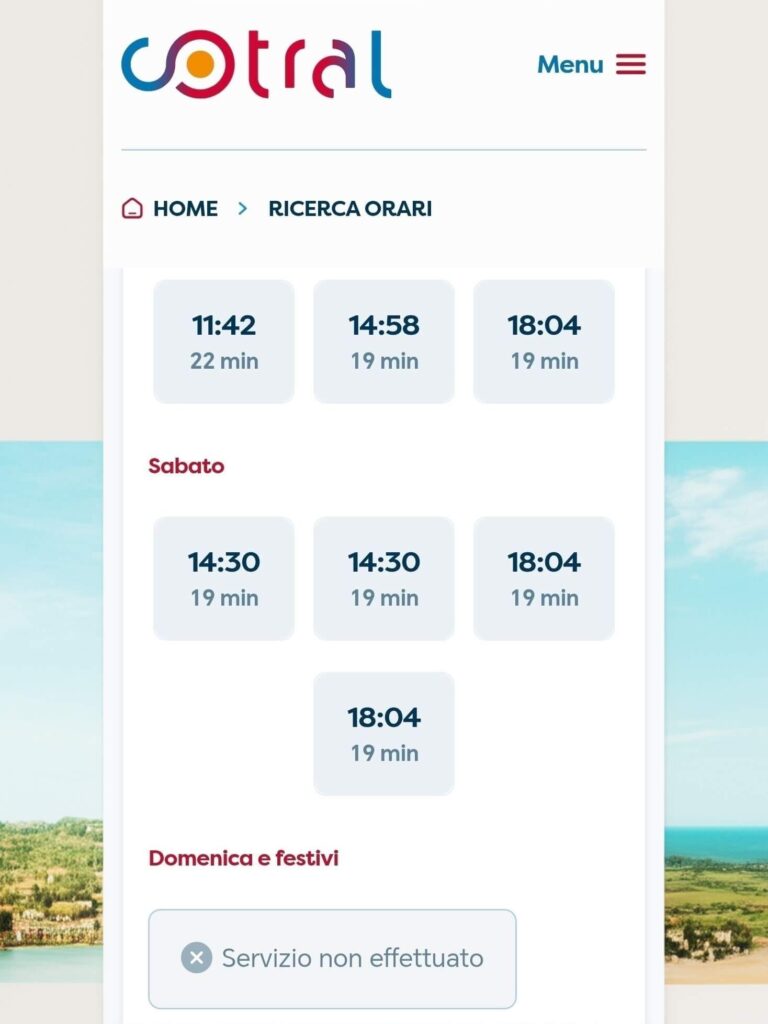Choose the 14:58 departure tile
The height and width of the screenshot is (1024, 768).
(384, 341)
